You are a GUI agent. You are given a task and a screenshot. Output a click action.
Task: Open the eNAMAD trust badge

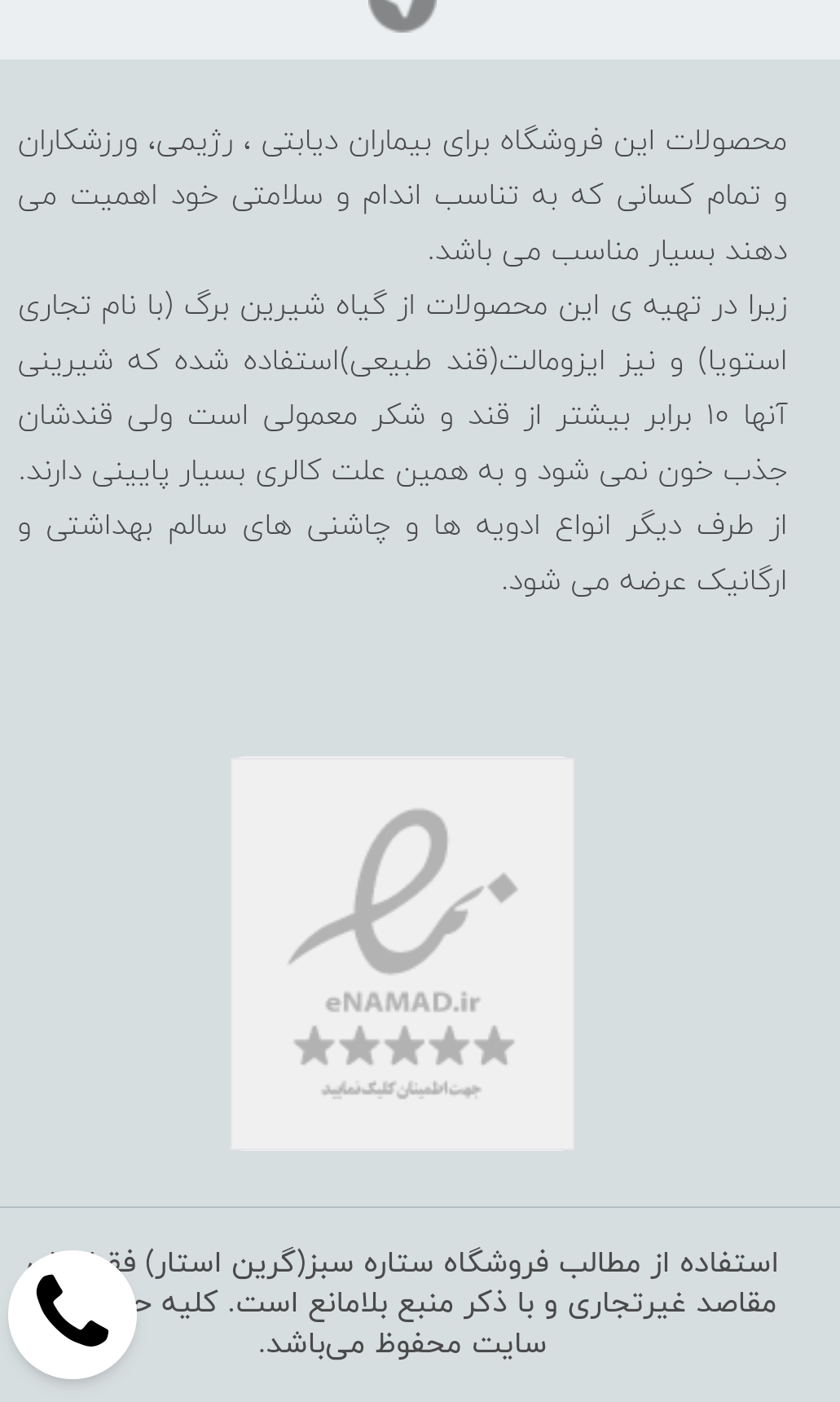coord(402,953)
